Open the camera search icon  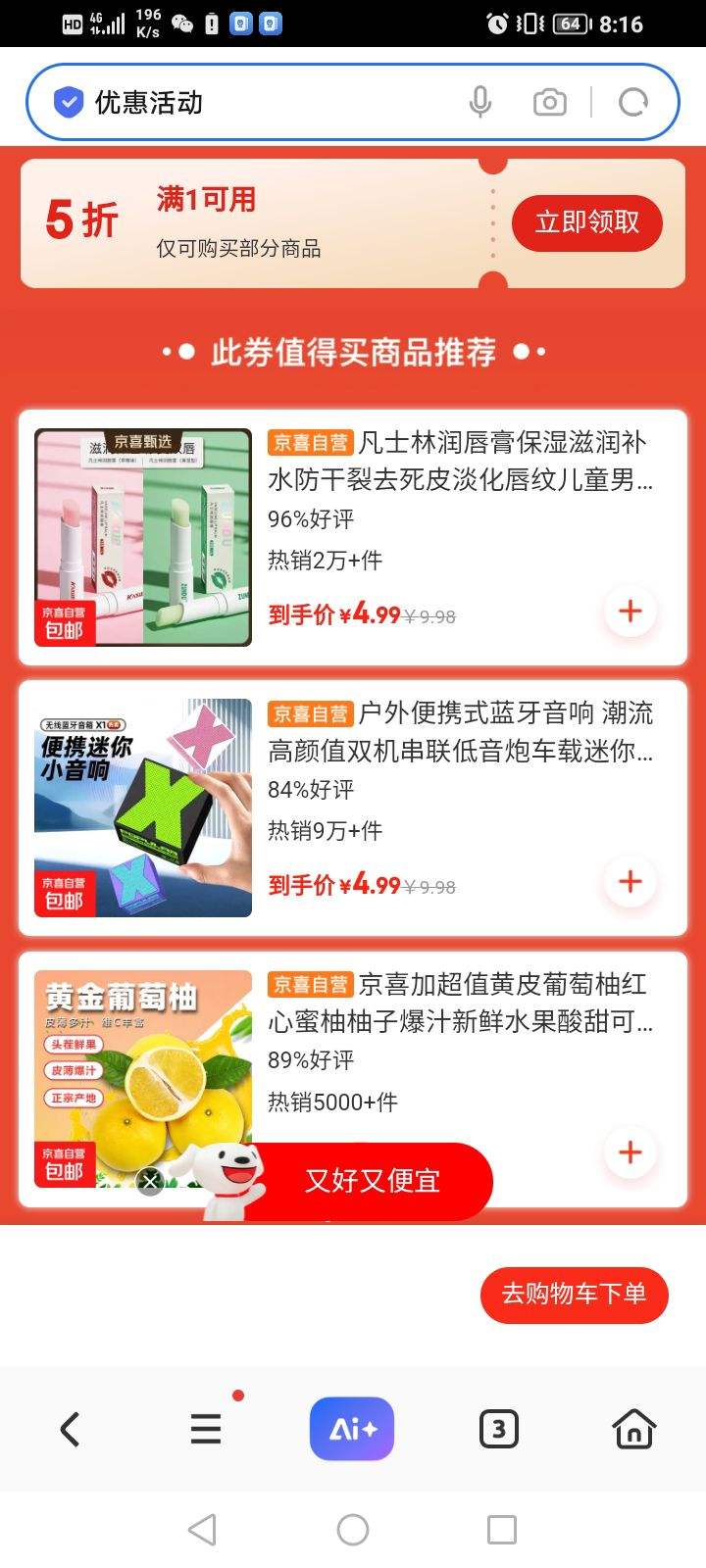(x=549, y=101)
